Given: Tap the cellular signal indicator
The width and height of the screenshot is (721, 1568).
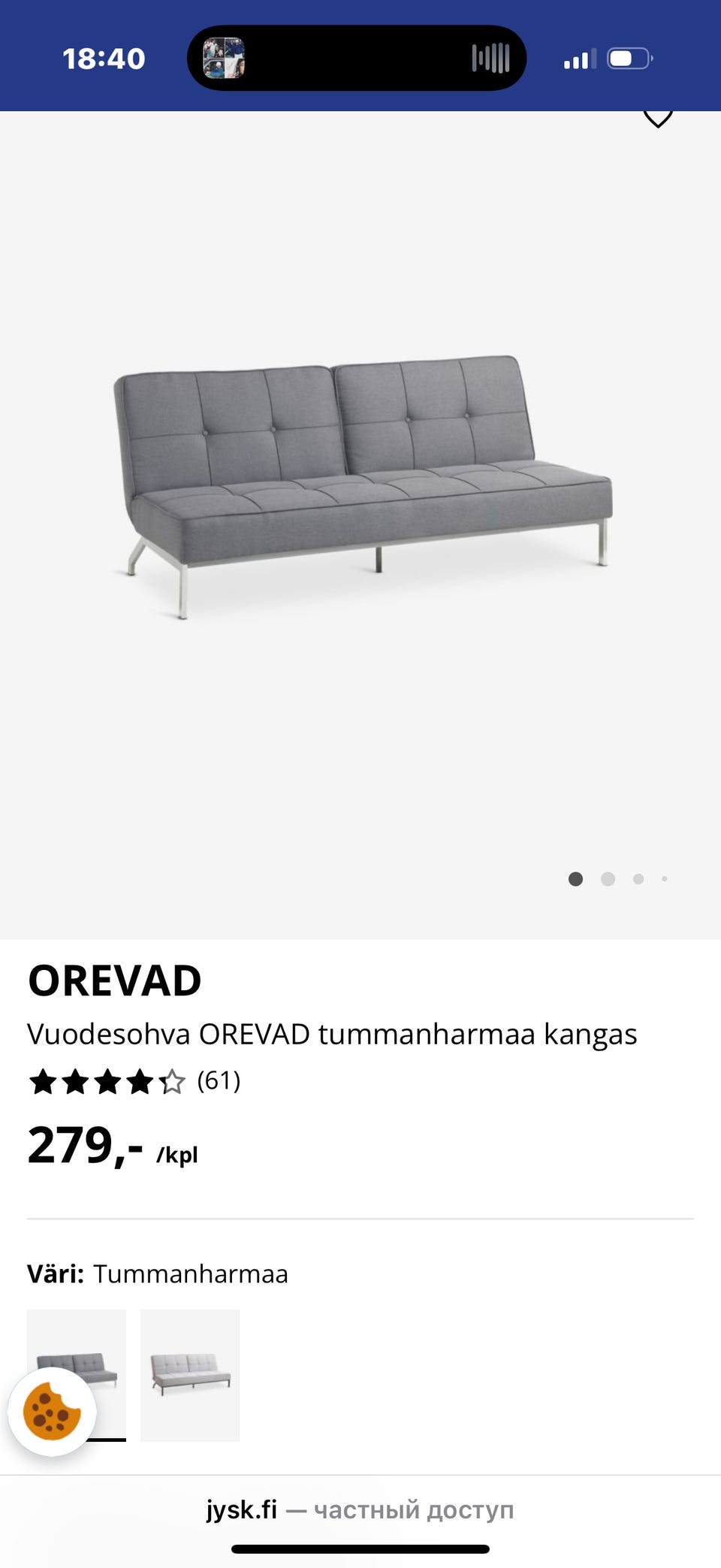Looking at the screenshot, I should [578, 57].
